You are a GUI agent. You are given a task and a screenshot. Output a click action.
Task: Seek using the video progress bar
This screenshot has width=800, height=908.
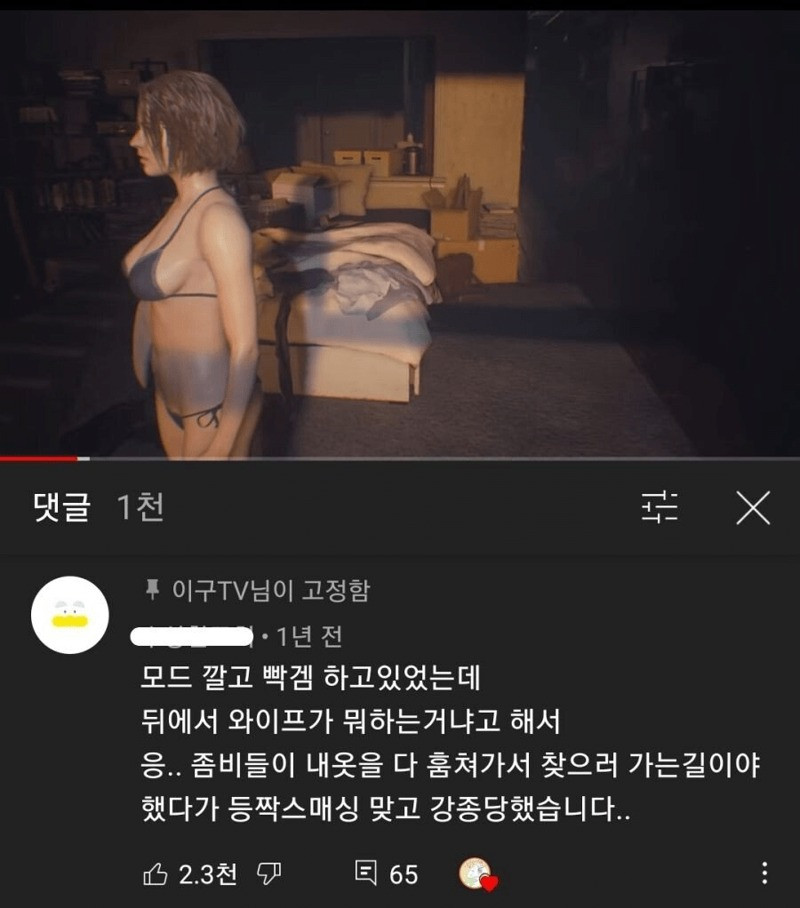tap(400, 459)
